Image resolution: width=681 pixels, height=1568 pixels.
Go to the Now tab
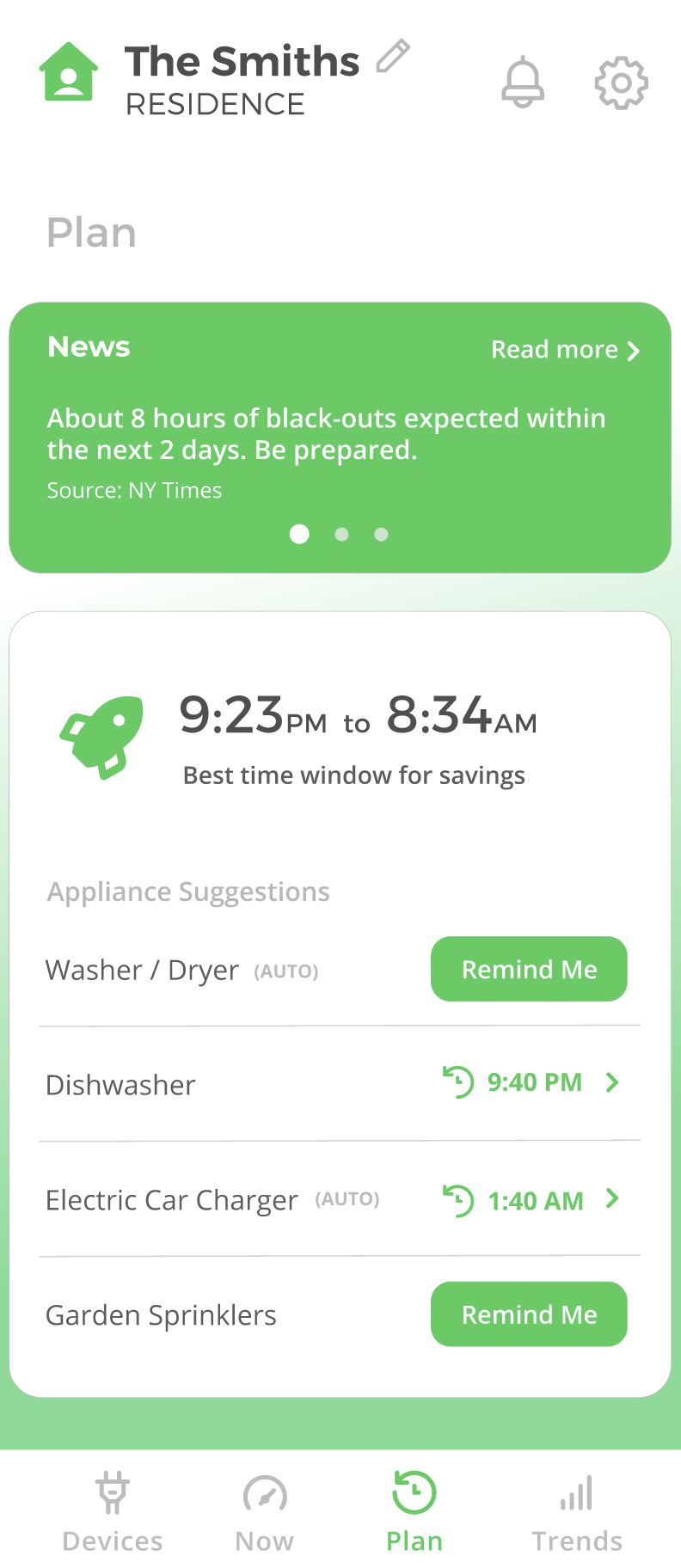(x=265, y=1511)
